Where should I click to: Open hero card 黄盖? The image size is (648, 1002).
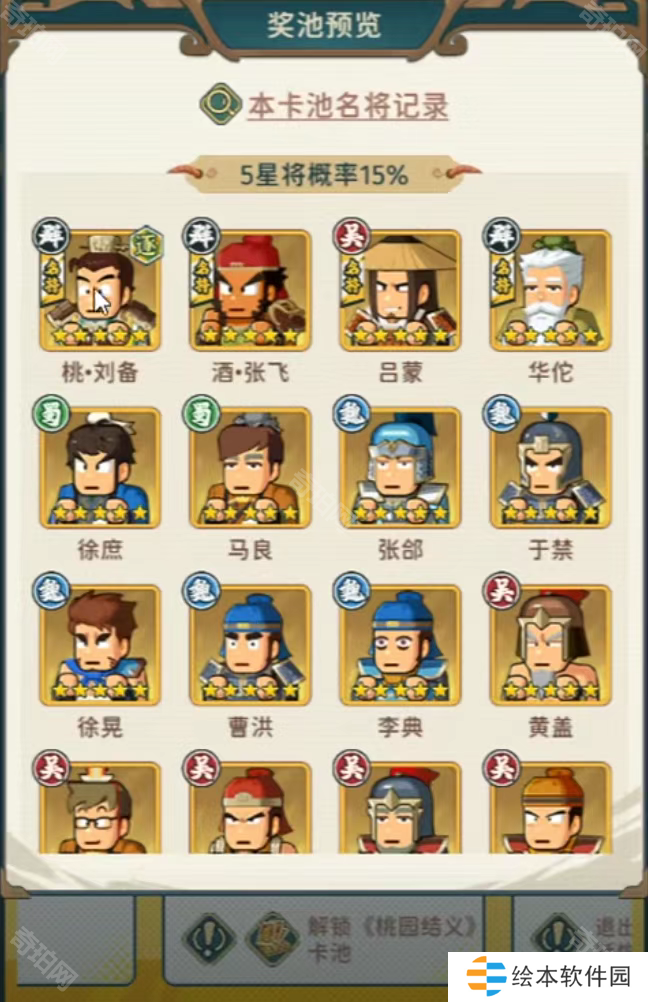click(x=550, y=646)
